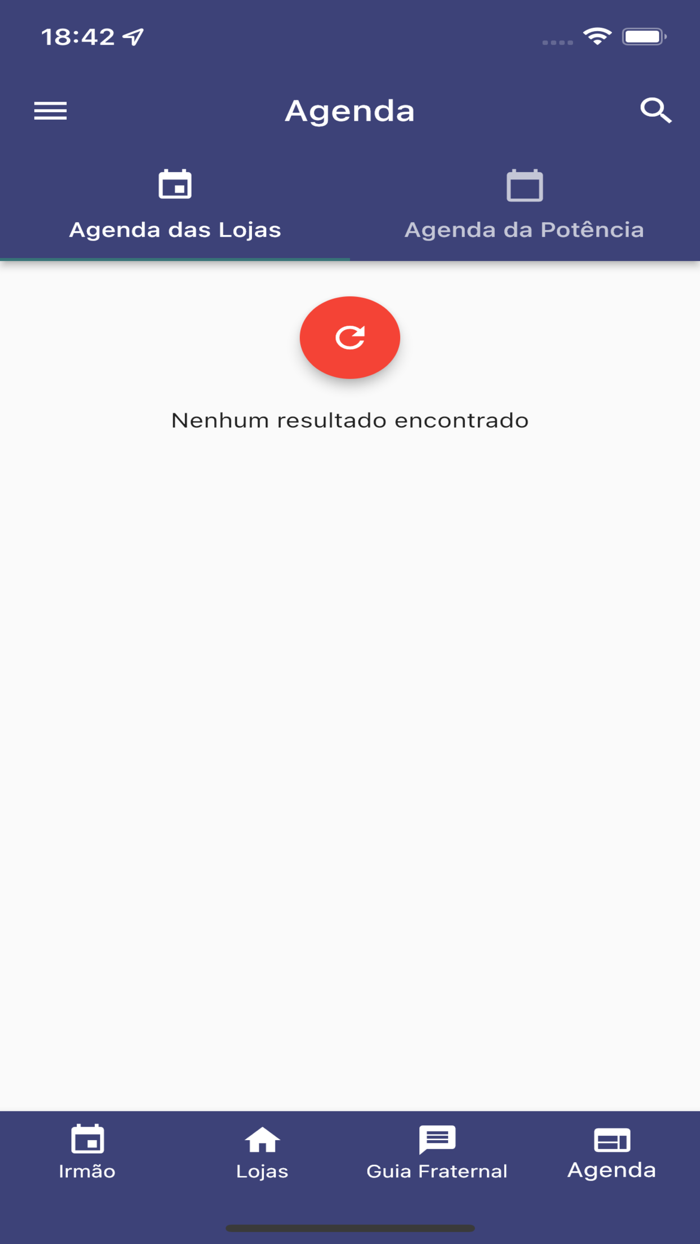This screenshot has height=1244, width=700.
Task: Select the Agenda bottom tab
Action: click(x=612, y=1152)
